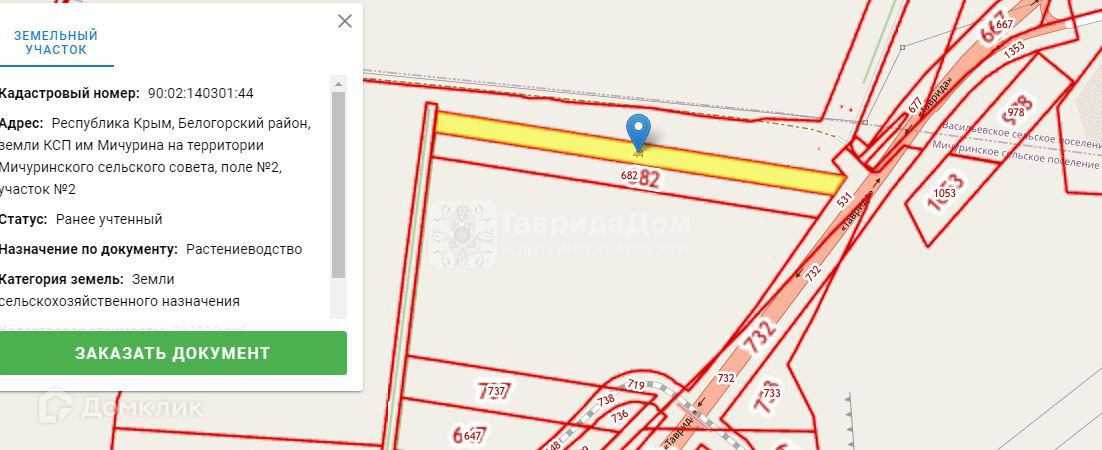
Task: Tap the scrollbar up arrow in the panel
Action: coord(338,84)
